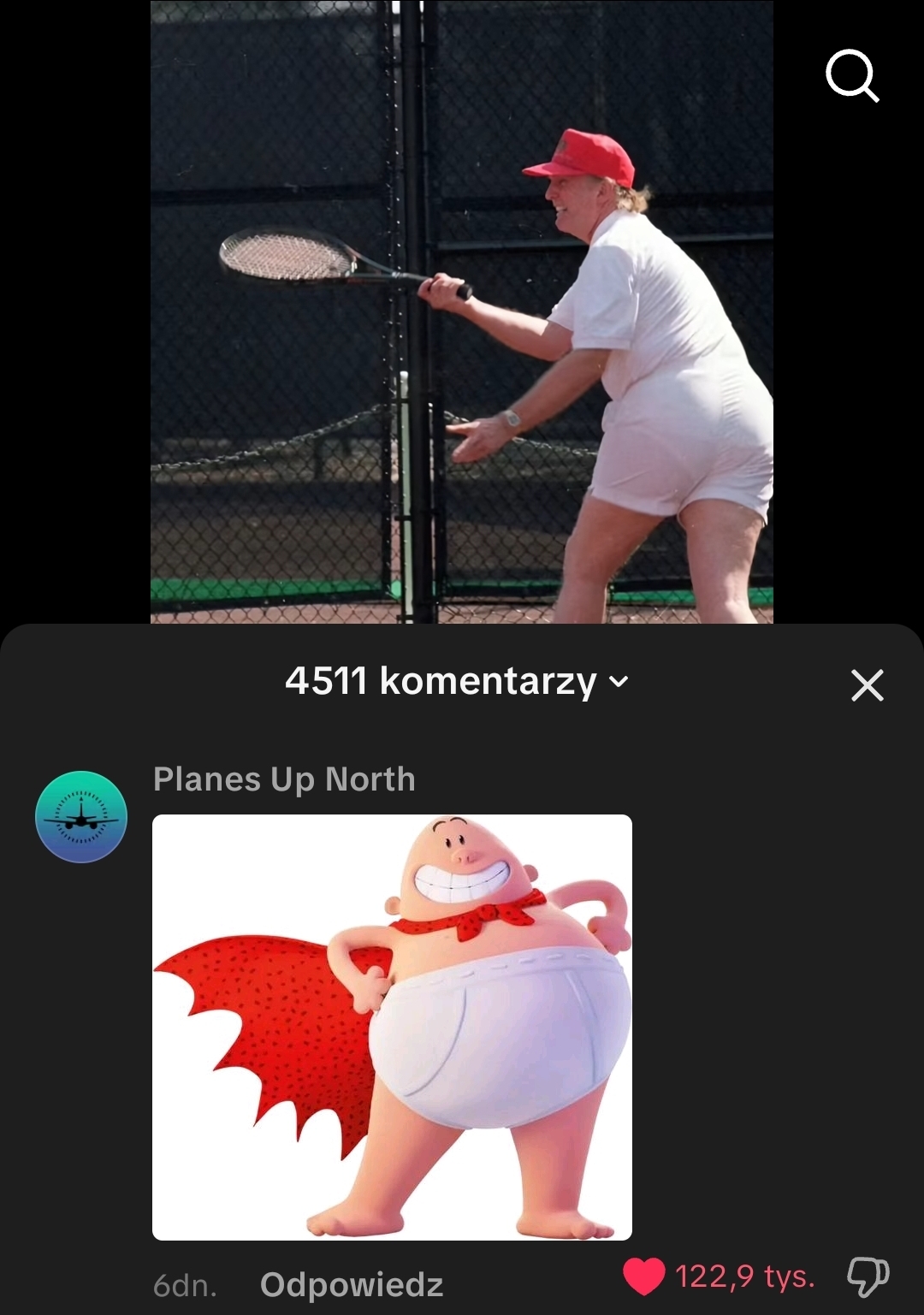Open the Planes Up North username
The width and height of the screenshot is (924, 1315).
[x=284, y=779]
